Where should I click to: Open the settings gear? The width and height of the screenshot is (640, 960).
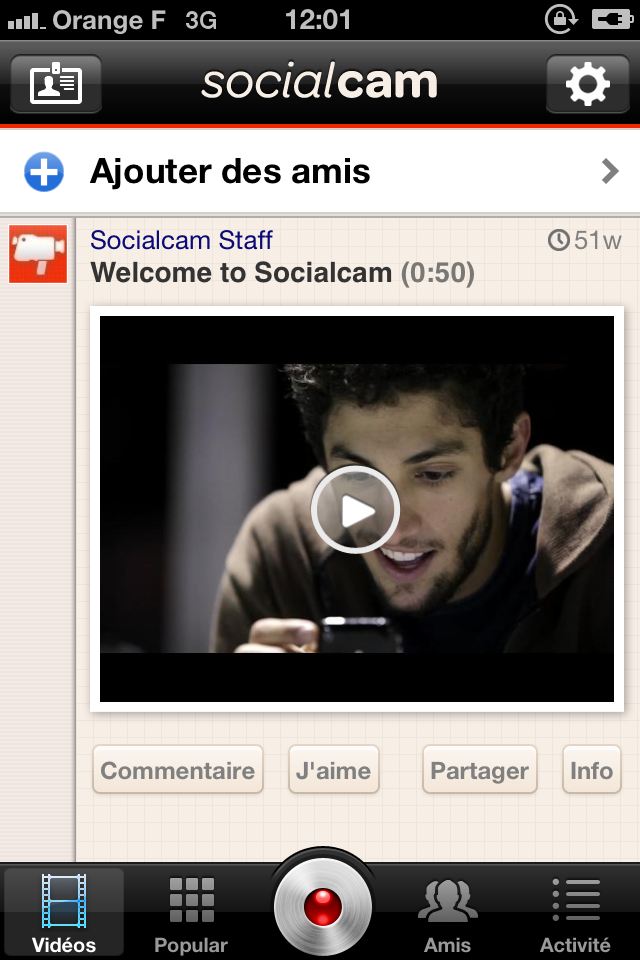tap(587, 84)
